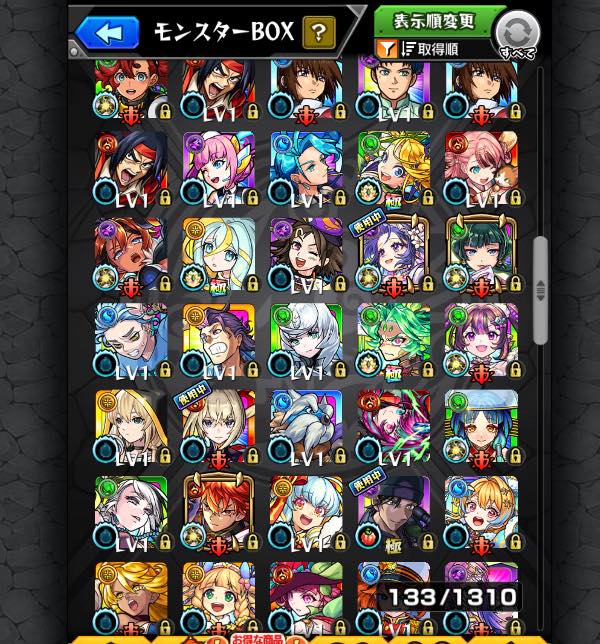Open the navy-haired girl with white cap
Screen dimensions: 600x644
(x=480, y=425)
